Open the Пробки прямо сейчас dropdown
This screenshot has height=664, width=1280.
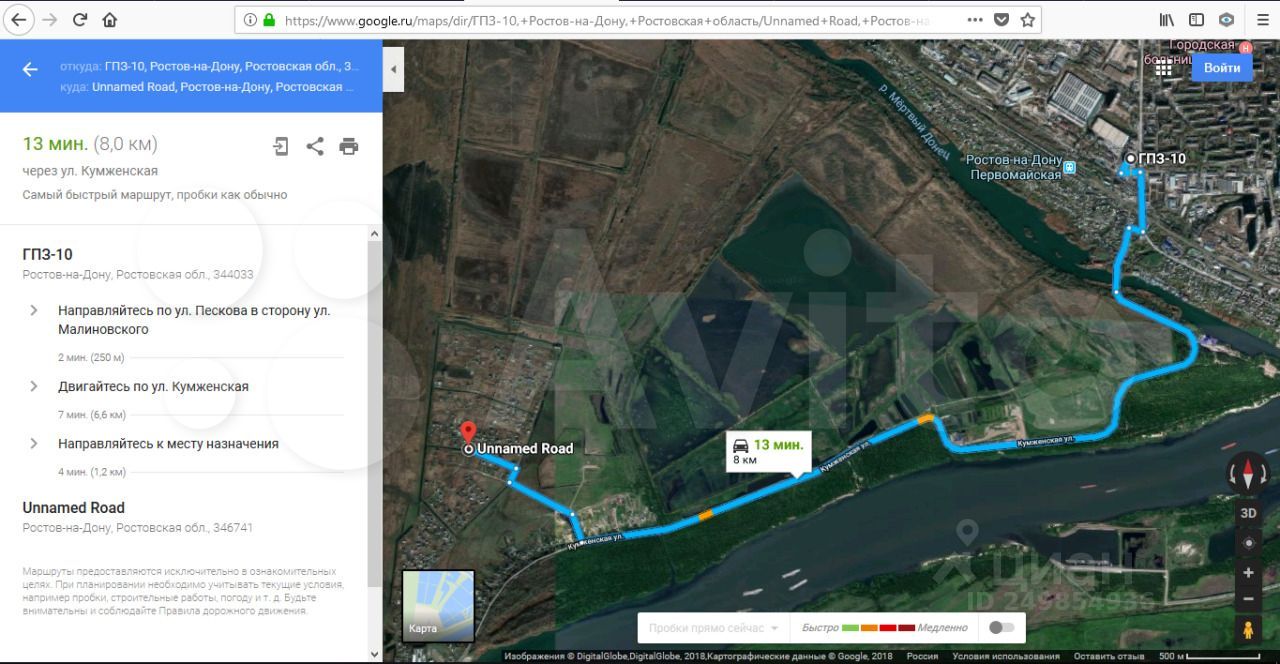713,628
